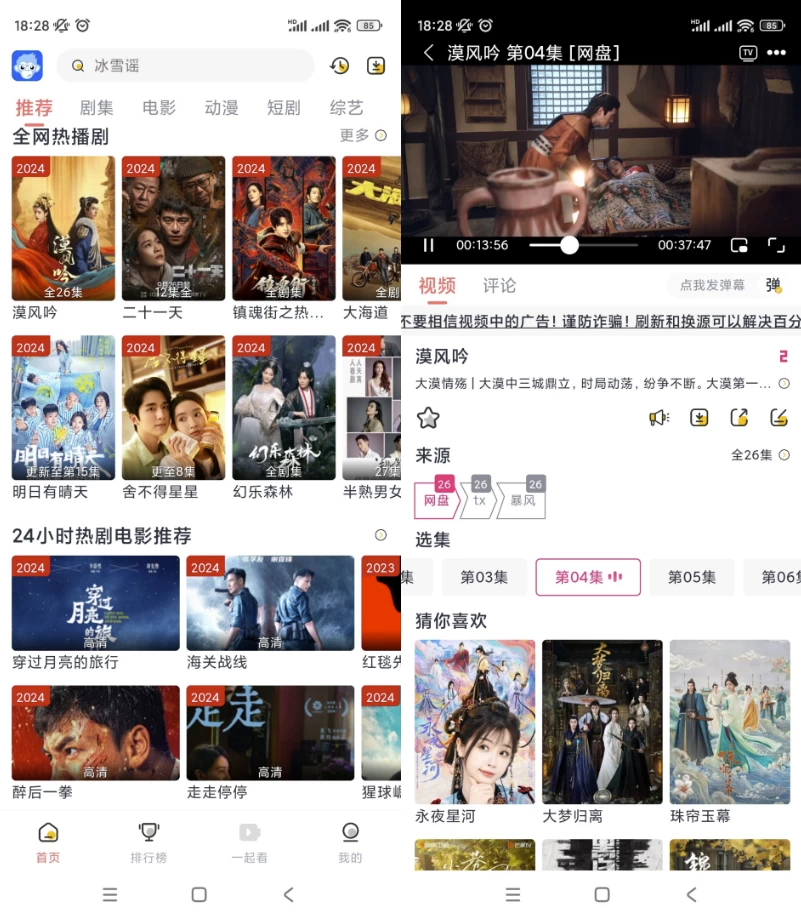
Task: Open recommended show 永夜星河
Action: (475, 720)
